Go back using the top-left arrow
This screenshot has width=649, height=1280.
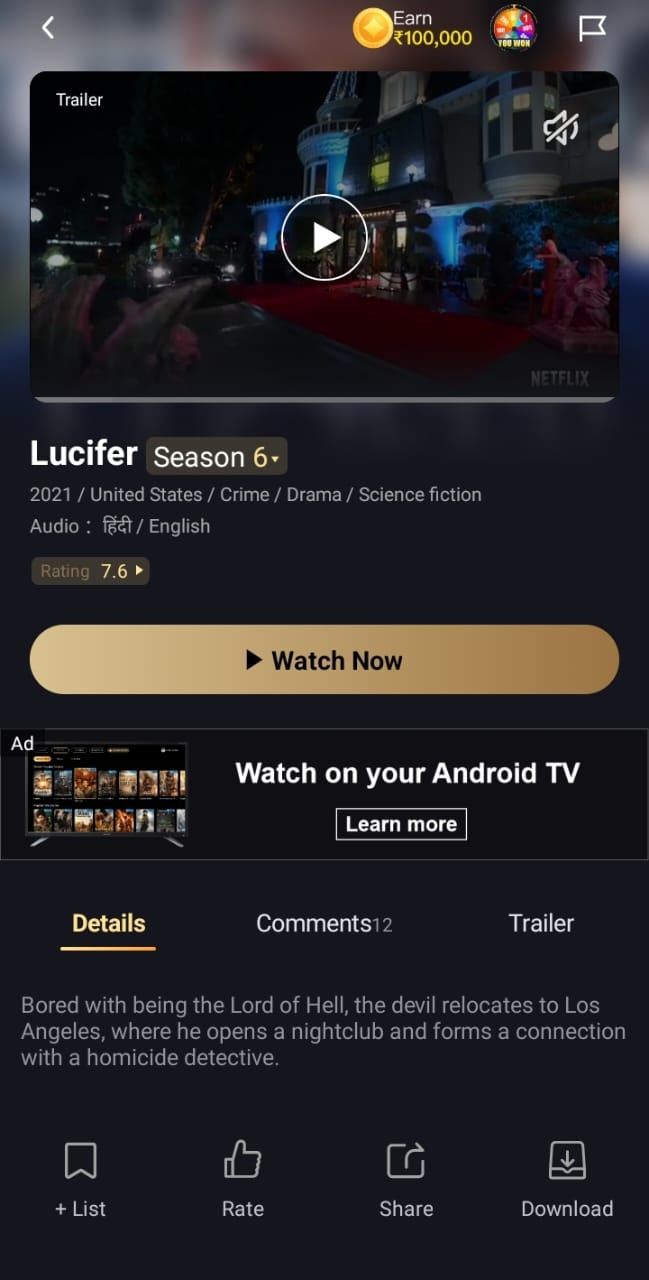48,28
